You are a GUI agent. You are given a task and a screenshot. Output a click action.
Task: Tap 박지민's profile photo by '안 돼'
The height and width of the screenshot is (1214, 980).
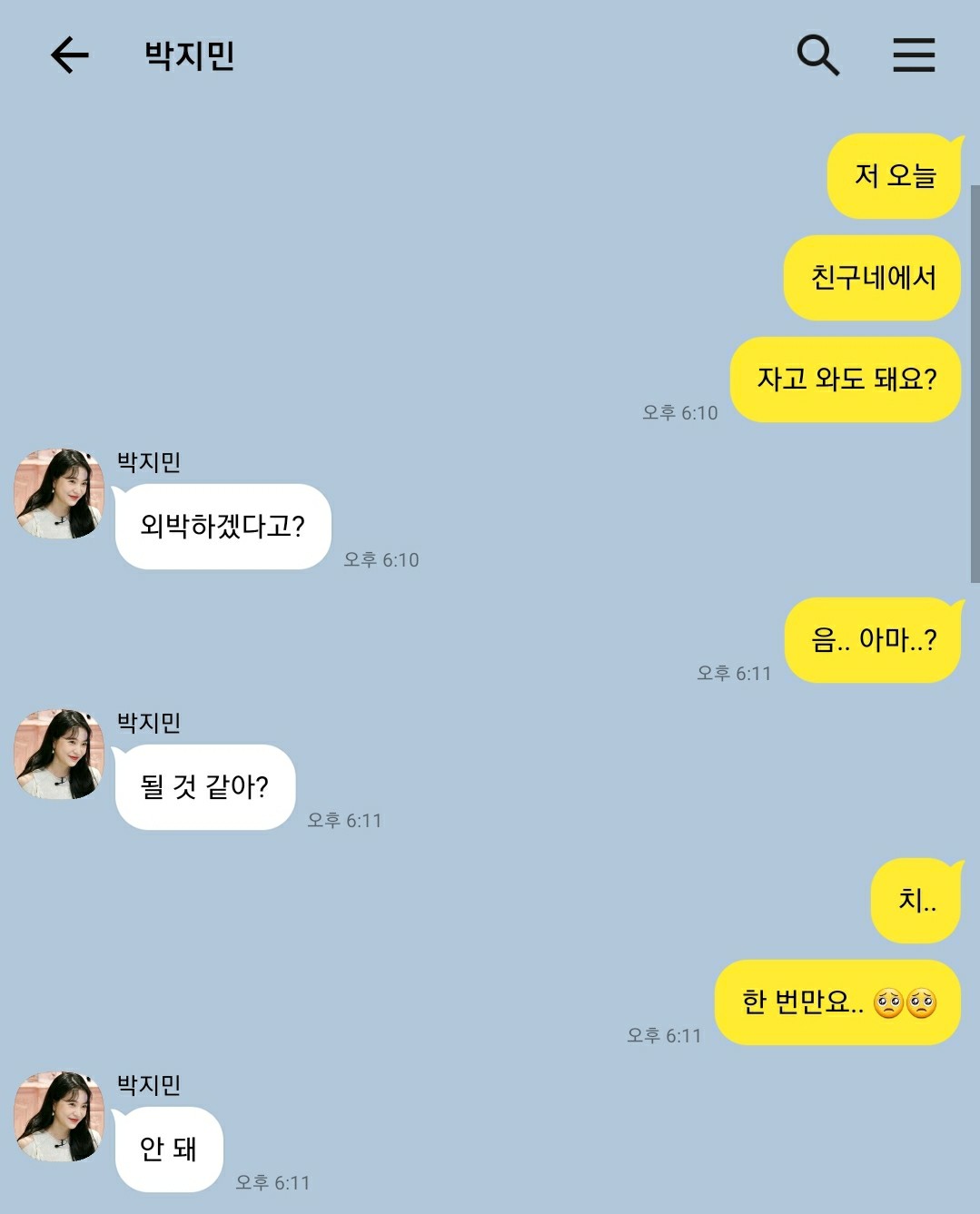59,1116
